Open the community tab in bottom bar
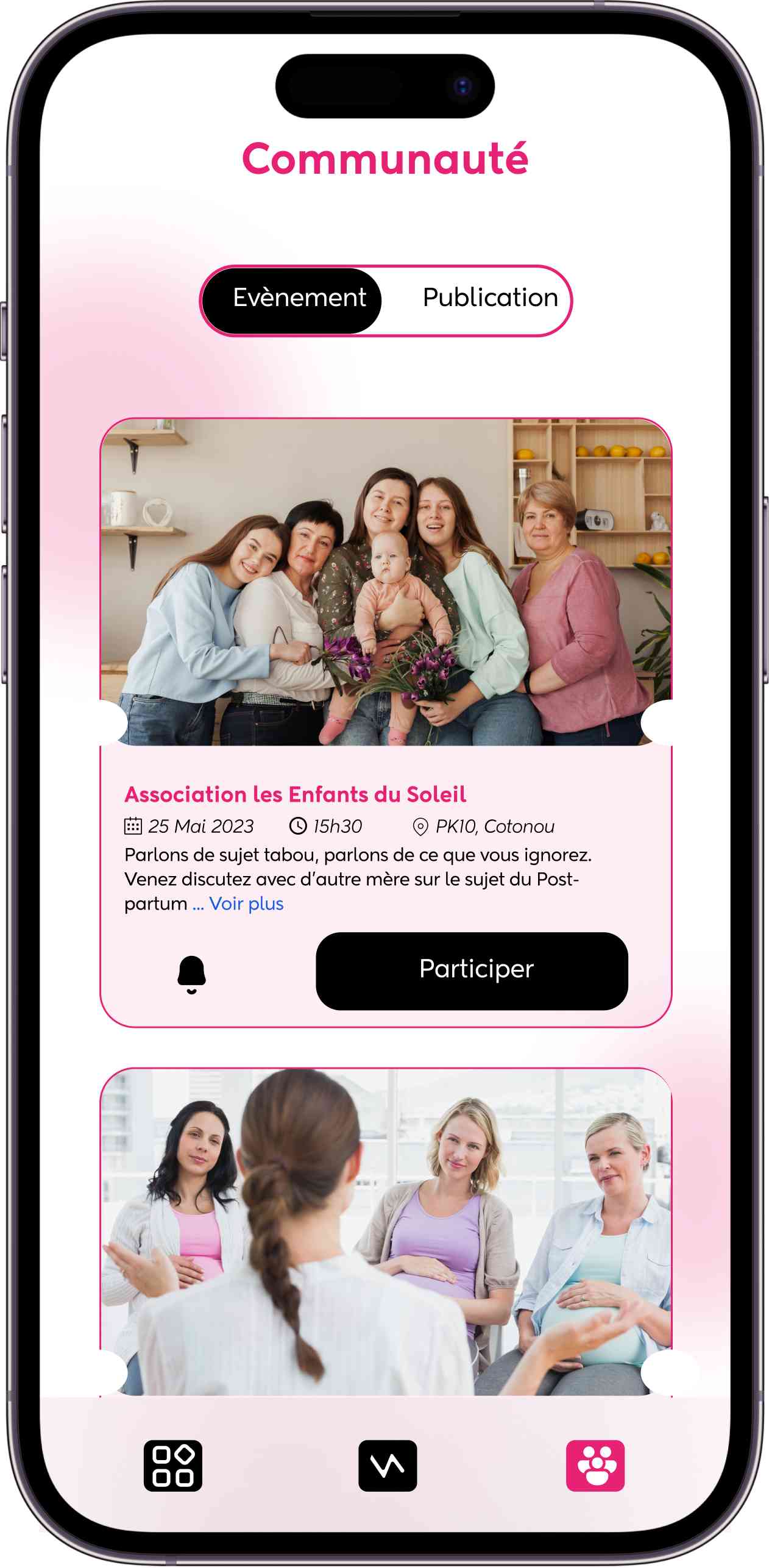Screen dimensions: 769x1568 coord(595,1466)
